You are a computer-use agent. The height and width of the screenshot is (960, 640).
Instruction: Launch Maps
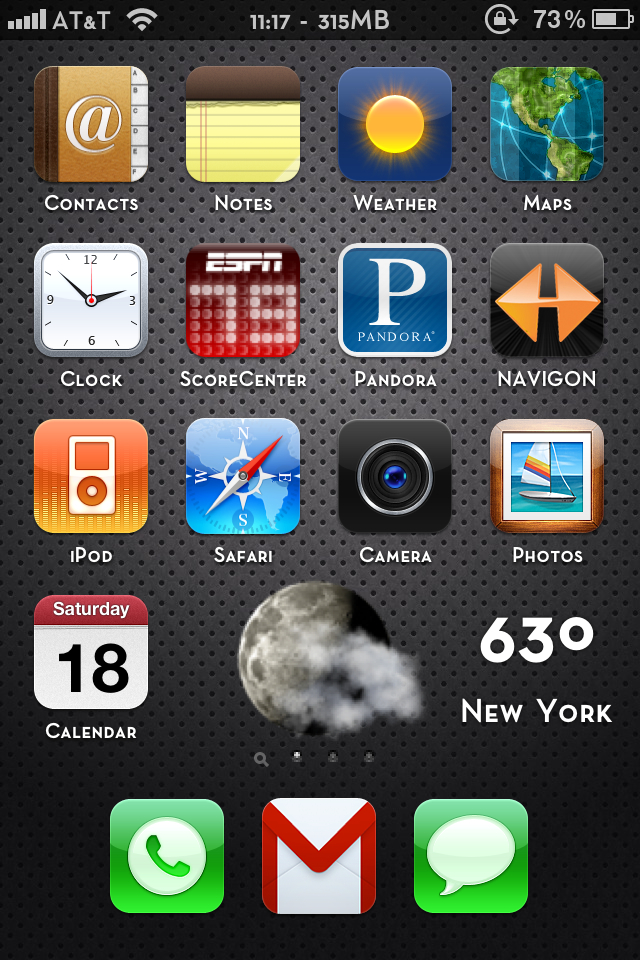pos(547,124)
